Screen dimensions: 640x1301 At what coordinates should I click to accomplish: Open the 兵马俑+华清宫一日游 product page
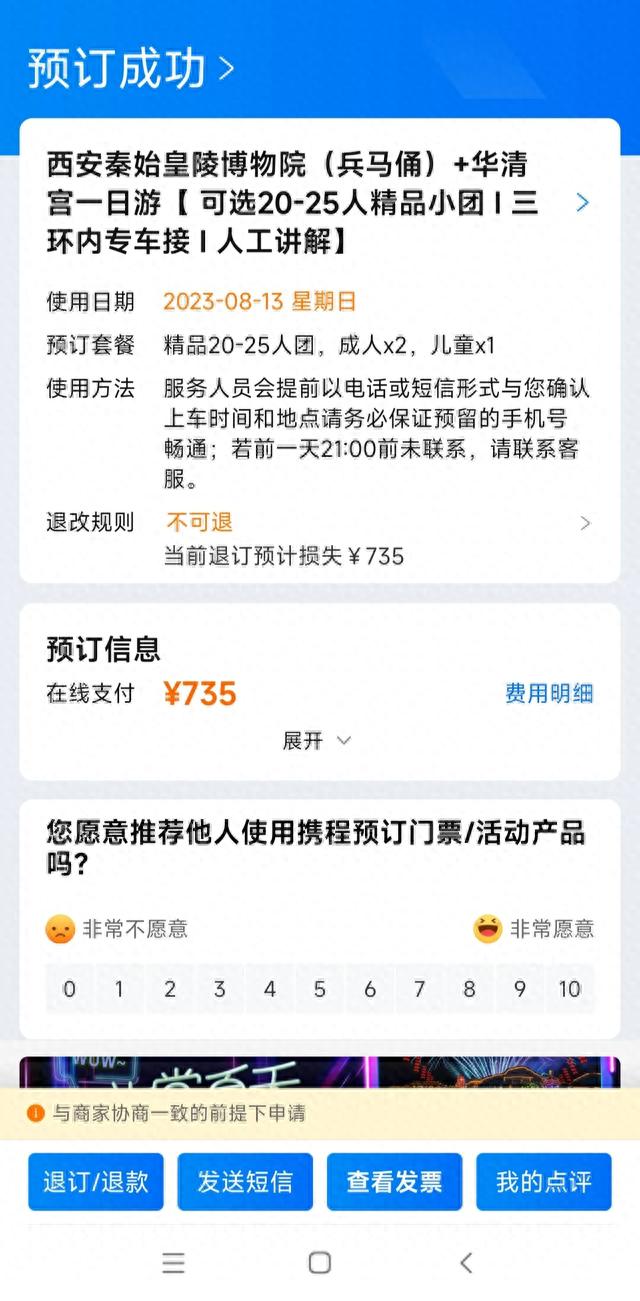pos(318,203)
